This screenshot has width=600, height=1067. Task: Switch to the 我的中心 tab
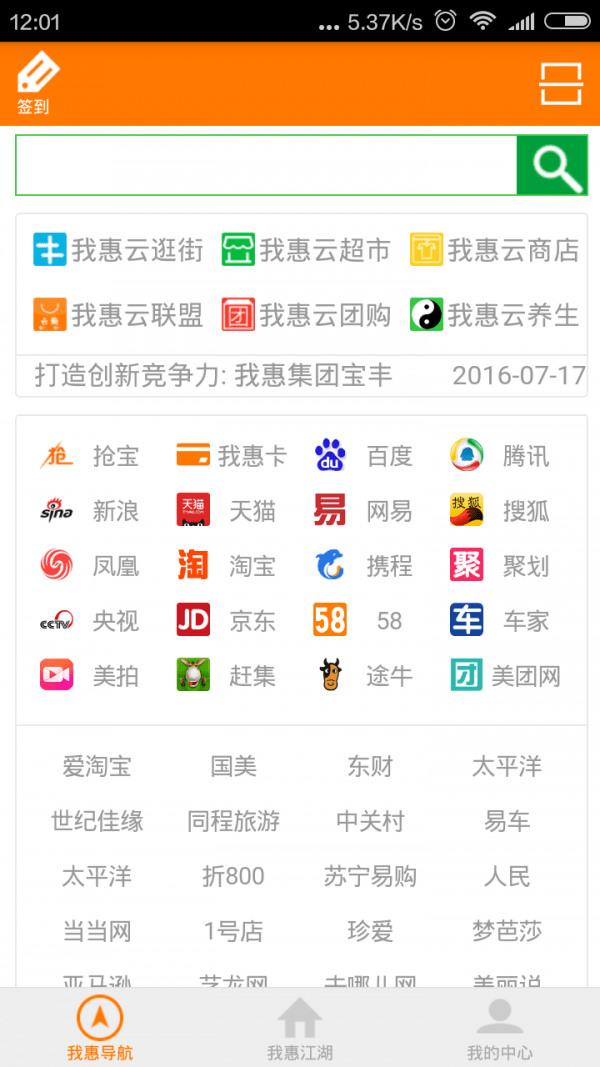click(x=499, y=1028)
